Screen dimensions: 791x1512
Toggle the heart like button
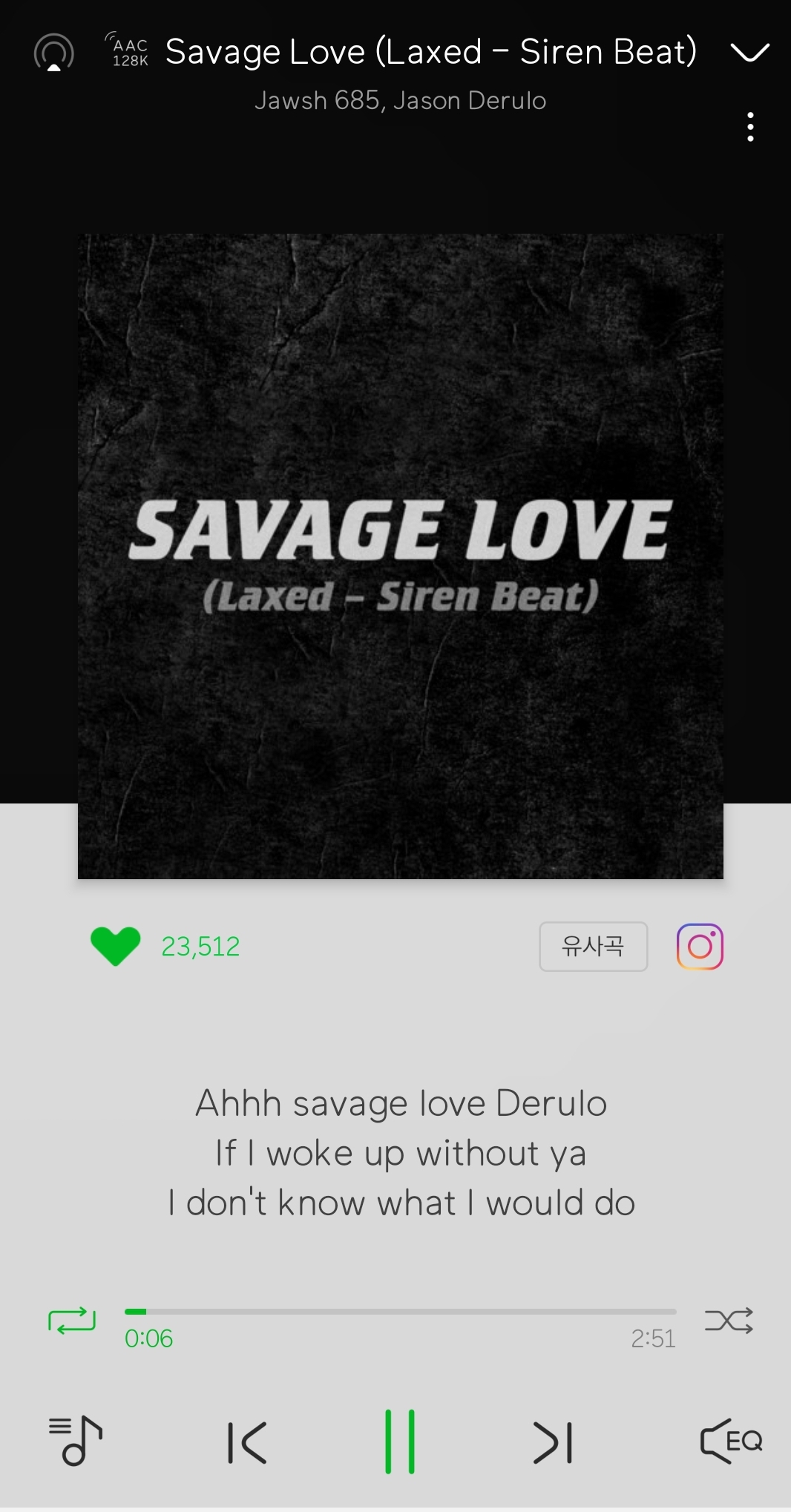coord(116,945)
